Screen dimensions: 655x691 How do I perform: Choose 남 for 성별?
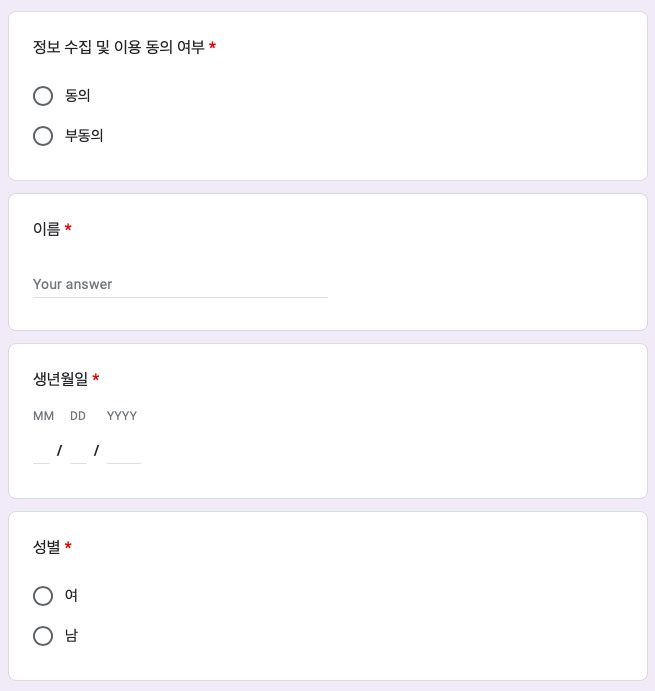tap(43, 636)
